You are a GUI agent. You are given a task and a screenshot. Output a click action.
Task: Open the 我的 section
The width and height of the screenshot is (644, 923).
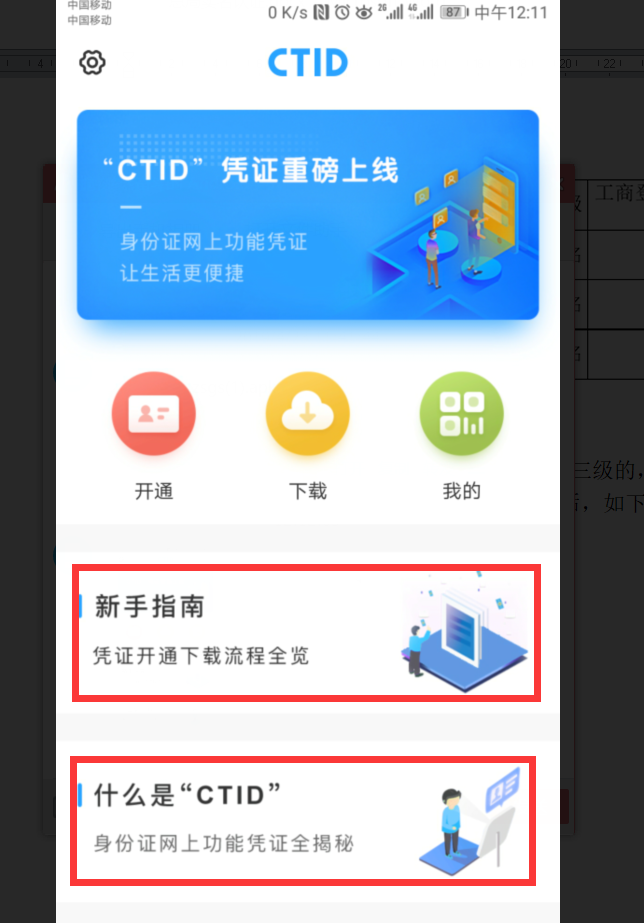[461, 415]
